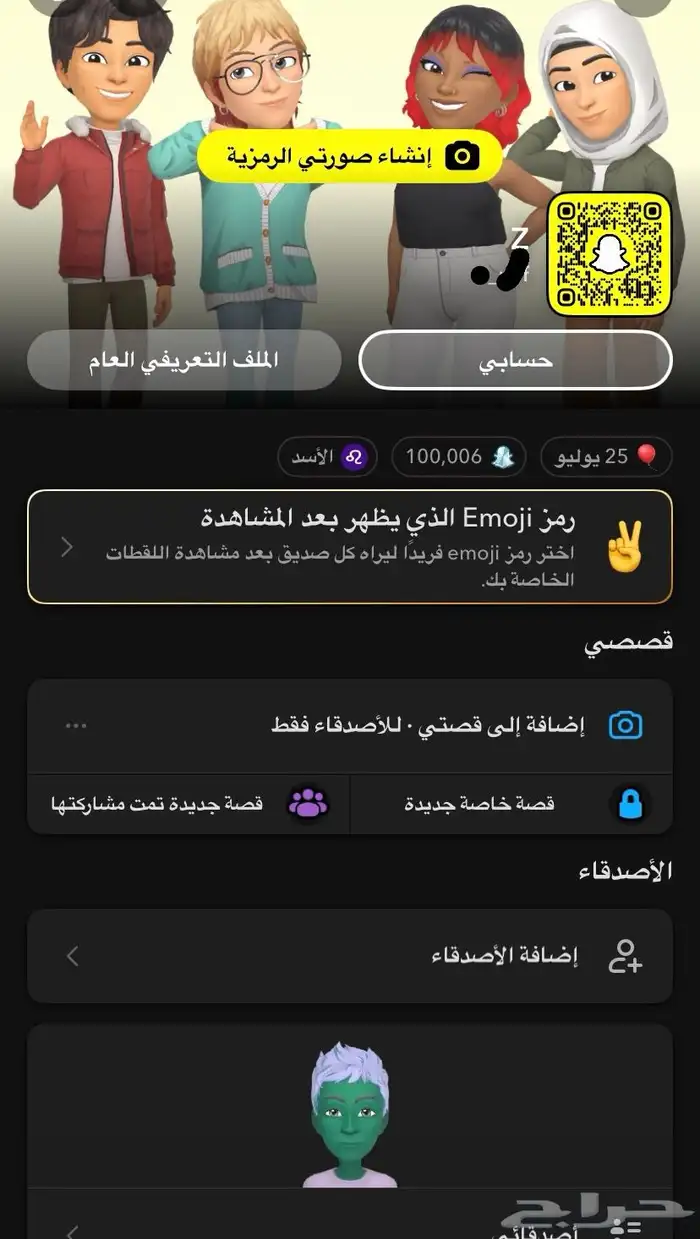Create a new shared story
This screenshot has height=1239, width=700.
(x=188, y=804)
